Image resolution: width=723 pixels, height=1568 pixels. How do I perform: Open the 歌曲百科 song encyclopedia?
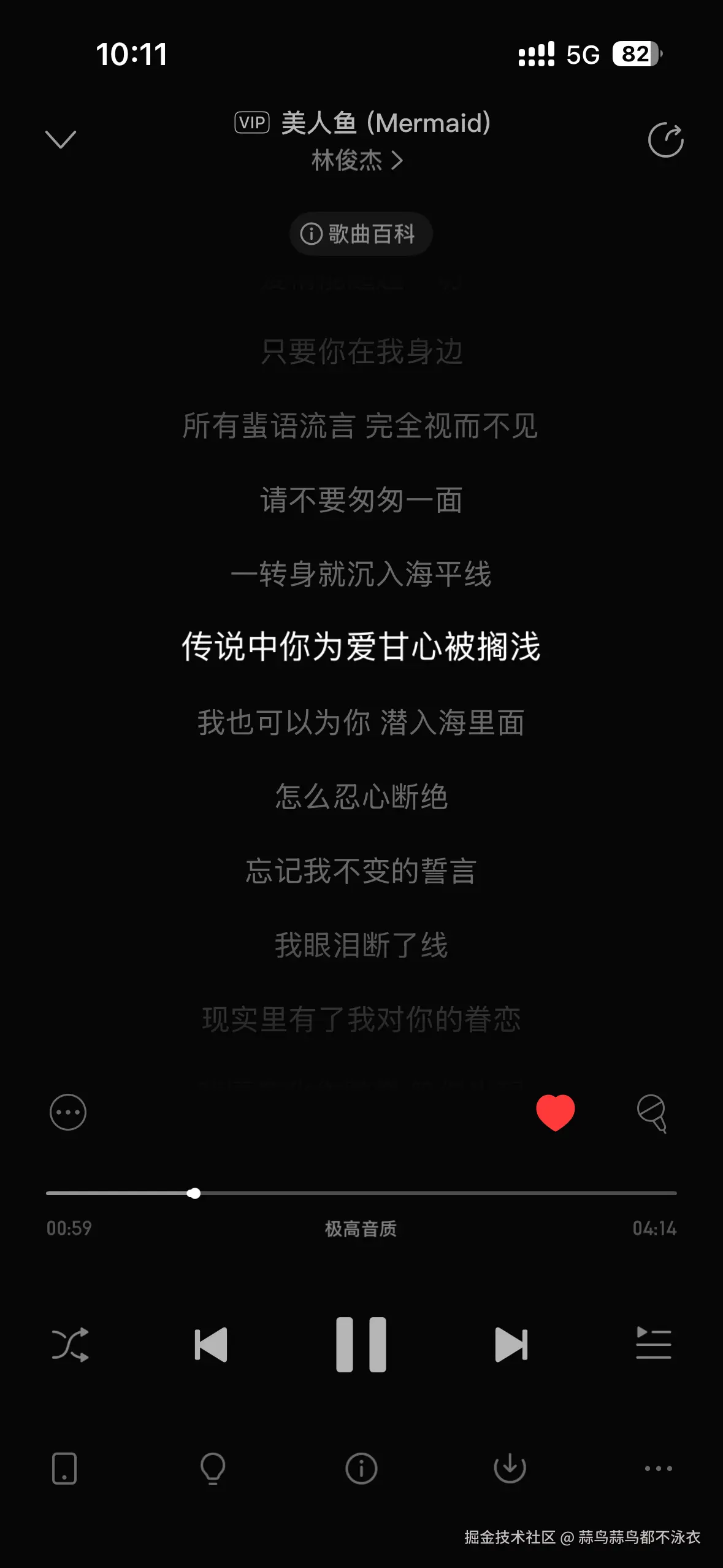pos(361,233)
